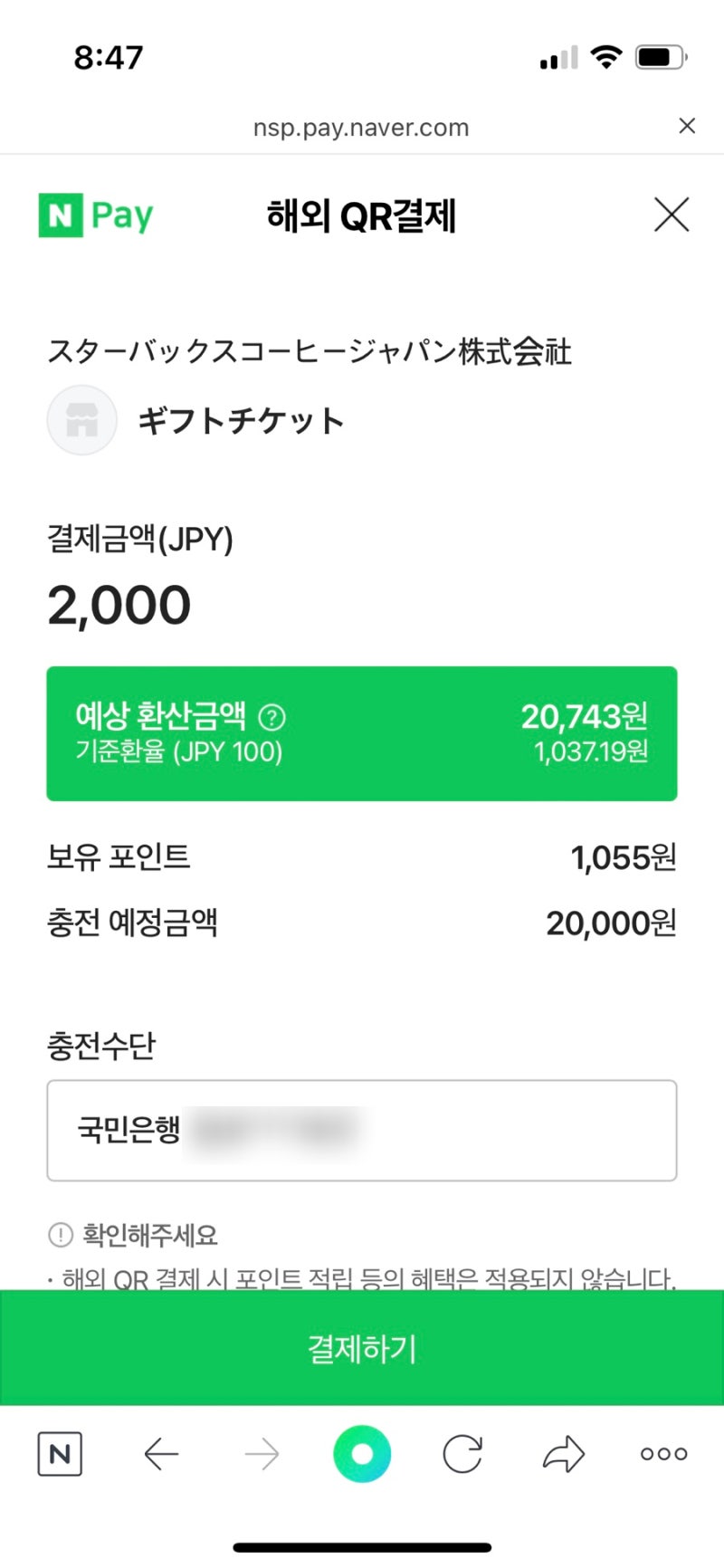Tap the home indicator bar

point(362,1546)
